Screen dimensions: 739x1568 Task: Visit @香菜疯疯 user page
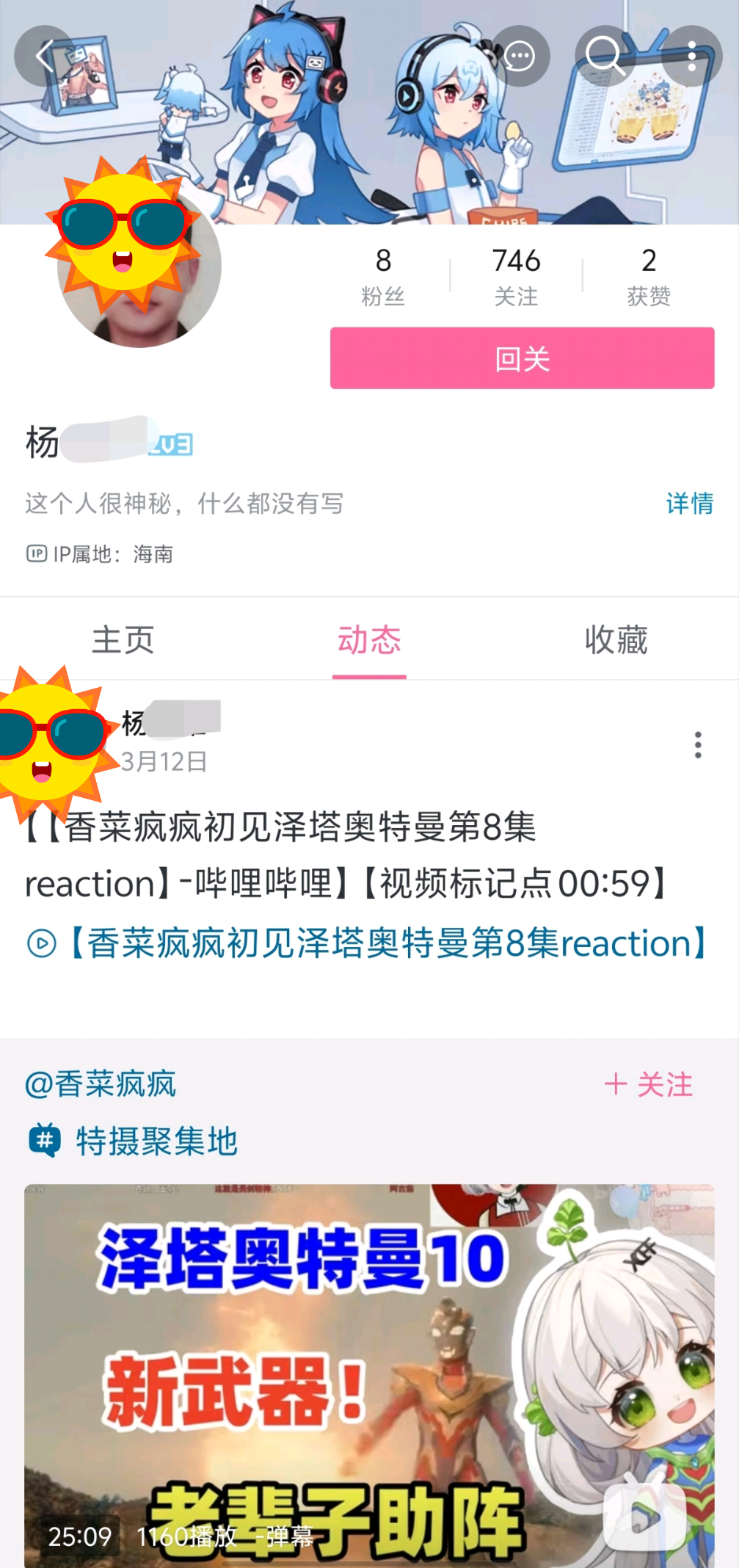(x=101, y=1084)
